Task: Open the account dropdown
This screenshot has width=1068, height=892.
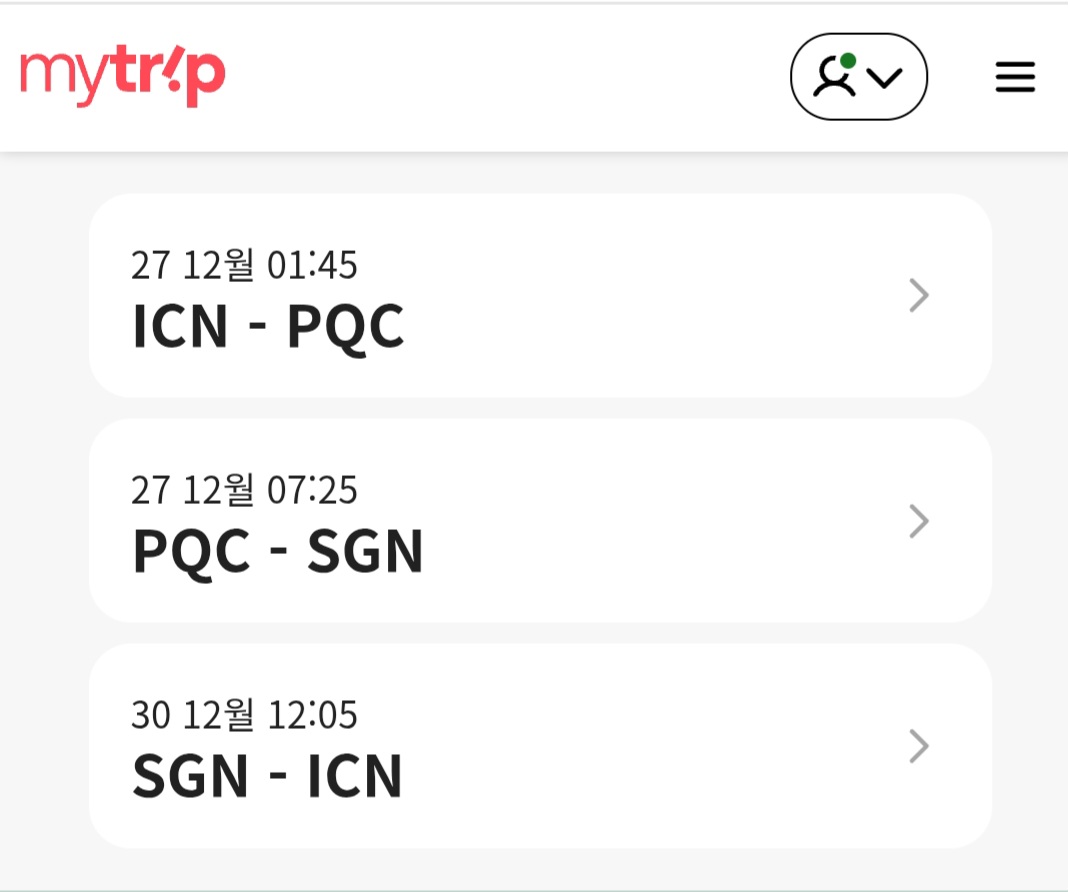Action: point(858,77)
